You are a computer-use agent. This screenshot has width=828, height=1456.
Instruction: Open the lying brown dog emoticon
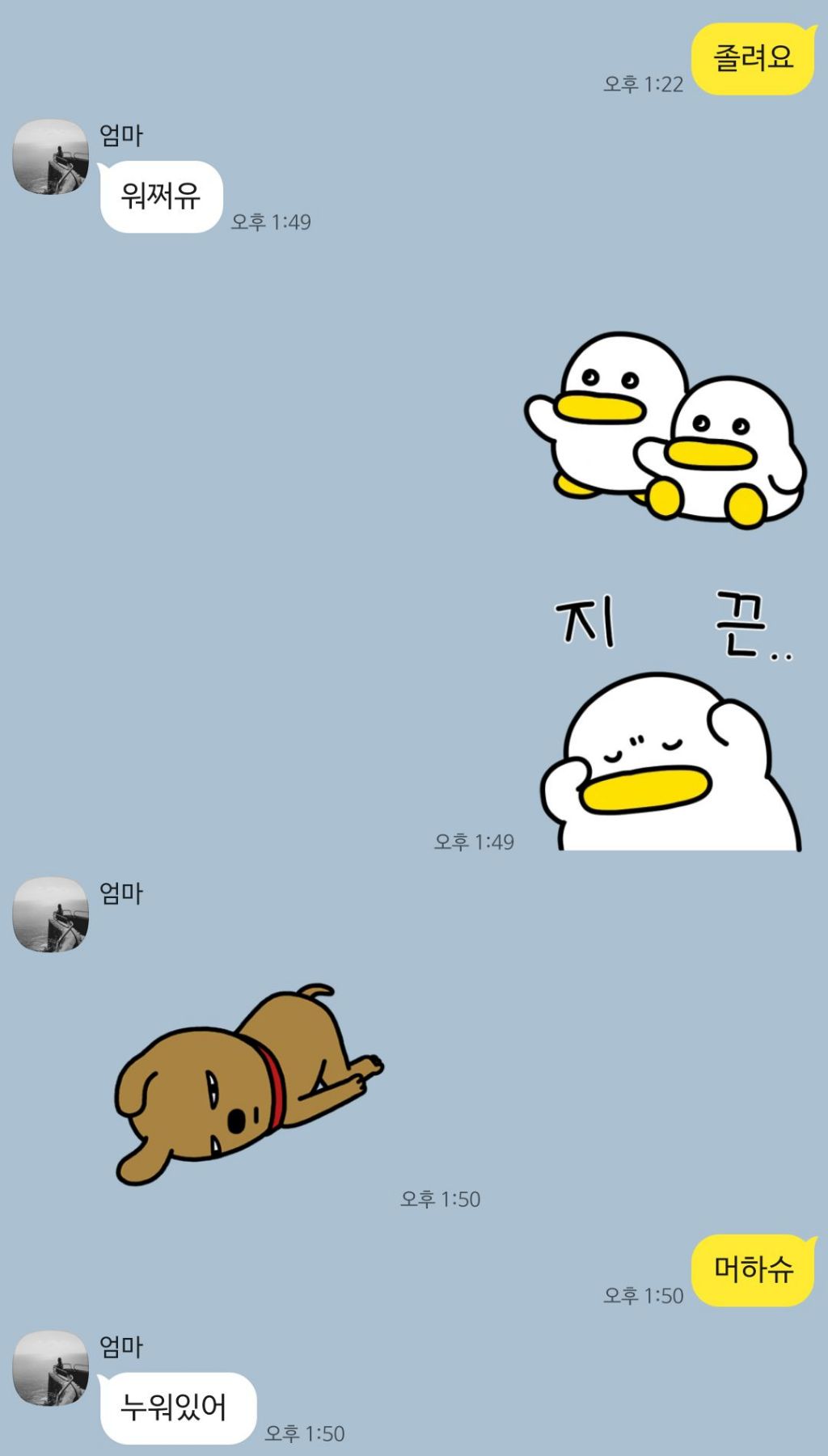tap(247, 1083)
